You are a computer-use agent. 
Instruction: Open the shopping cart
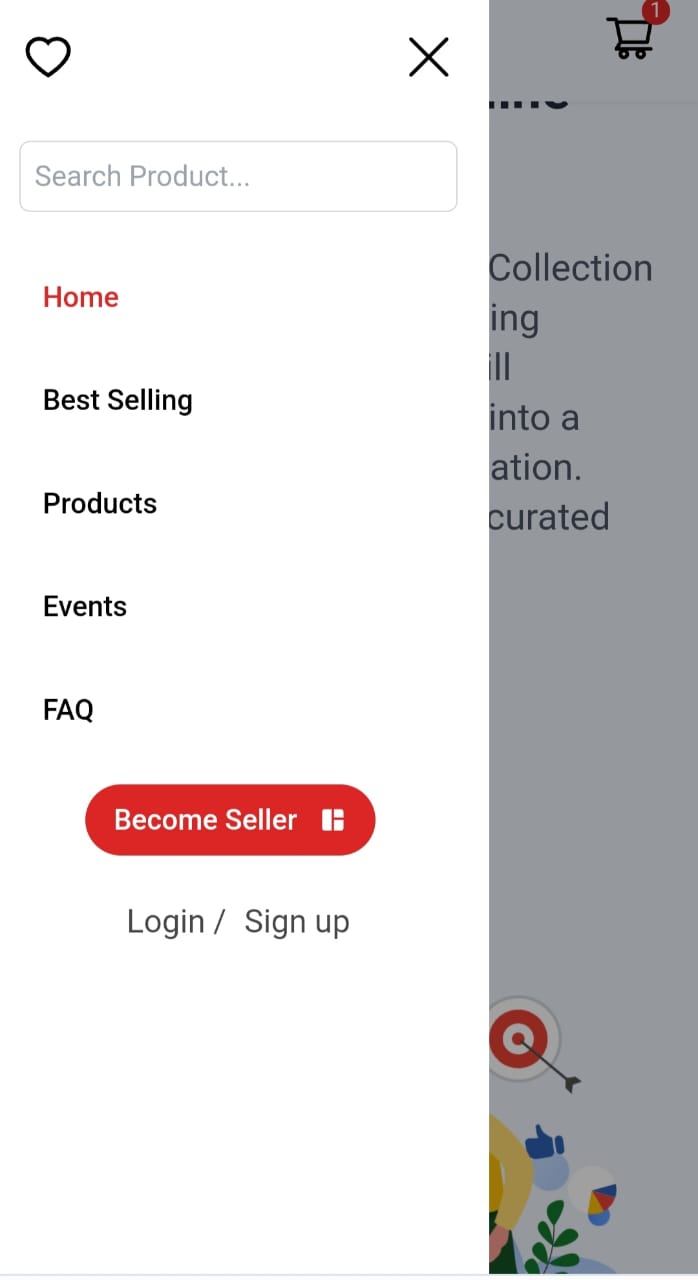[x=632, y=38]
